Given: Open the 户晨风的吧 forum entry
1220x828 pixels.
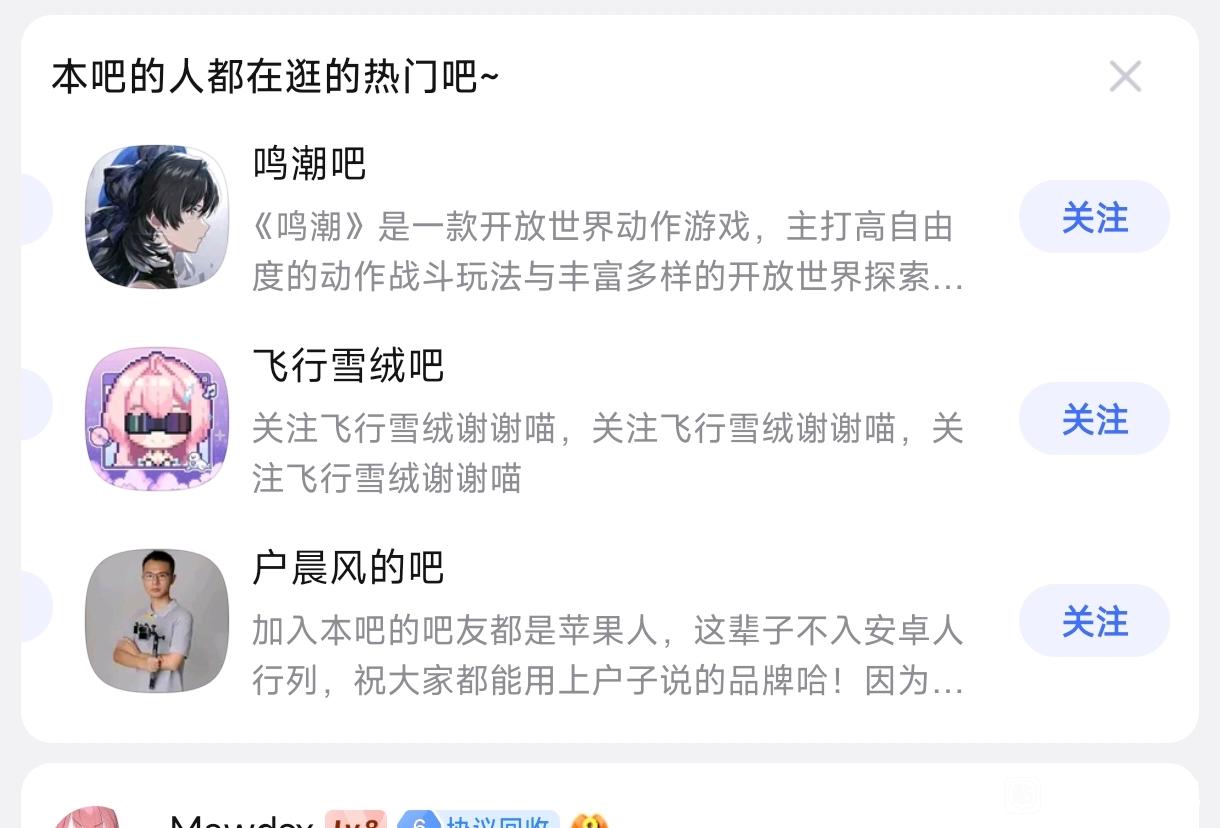Looking at the screenshot, I should pyautogui.click(x=348, y=567).
